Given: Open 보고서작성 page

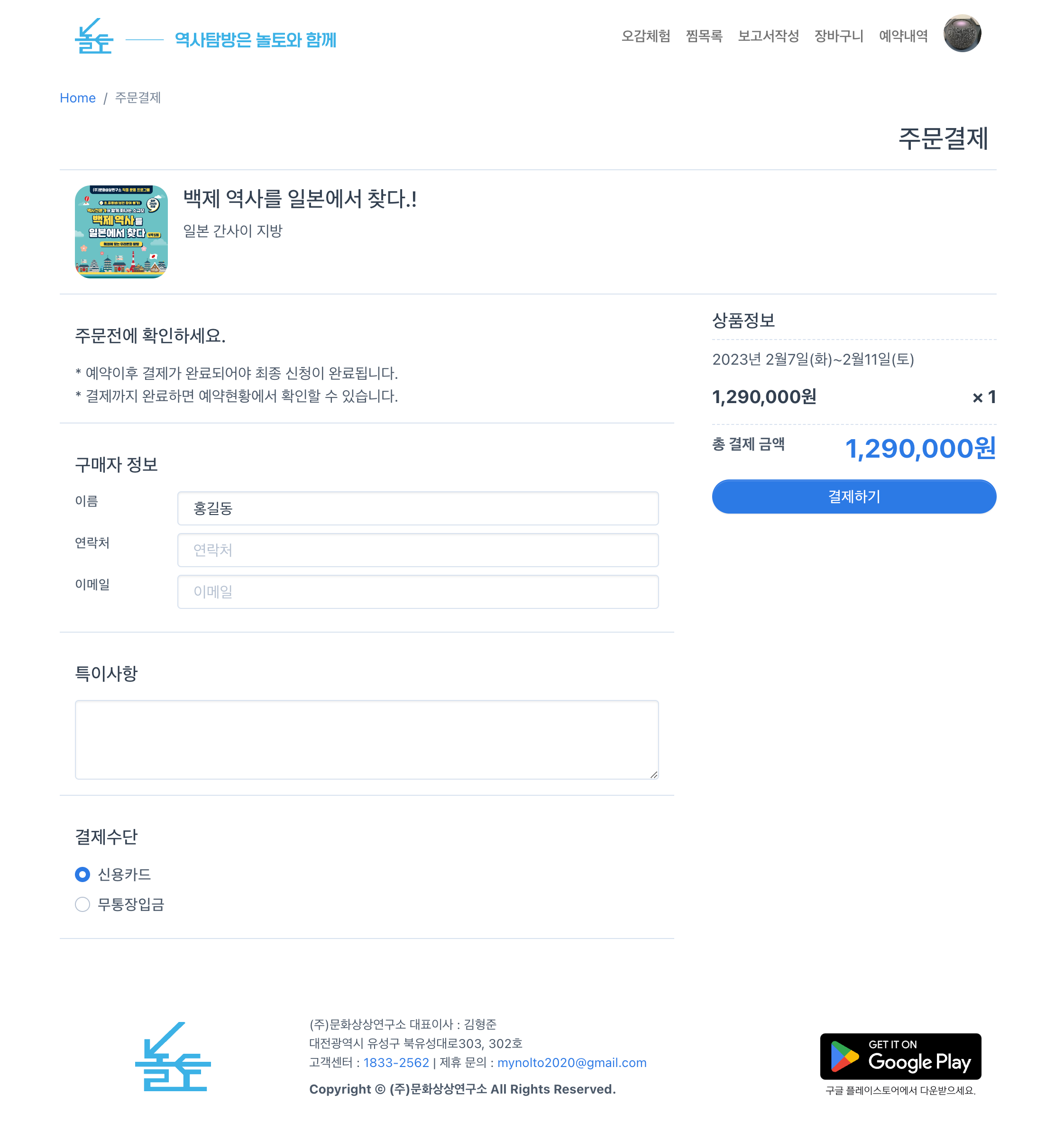Looking at the screenshot, I should click(x=768, y=36).
